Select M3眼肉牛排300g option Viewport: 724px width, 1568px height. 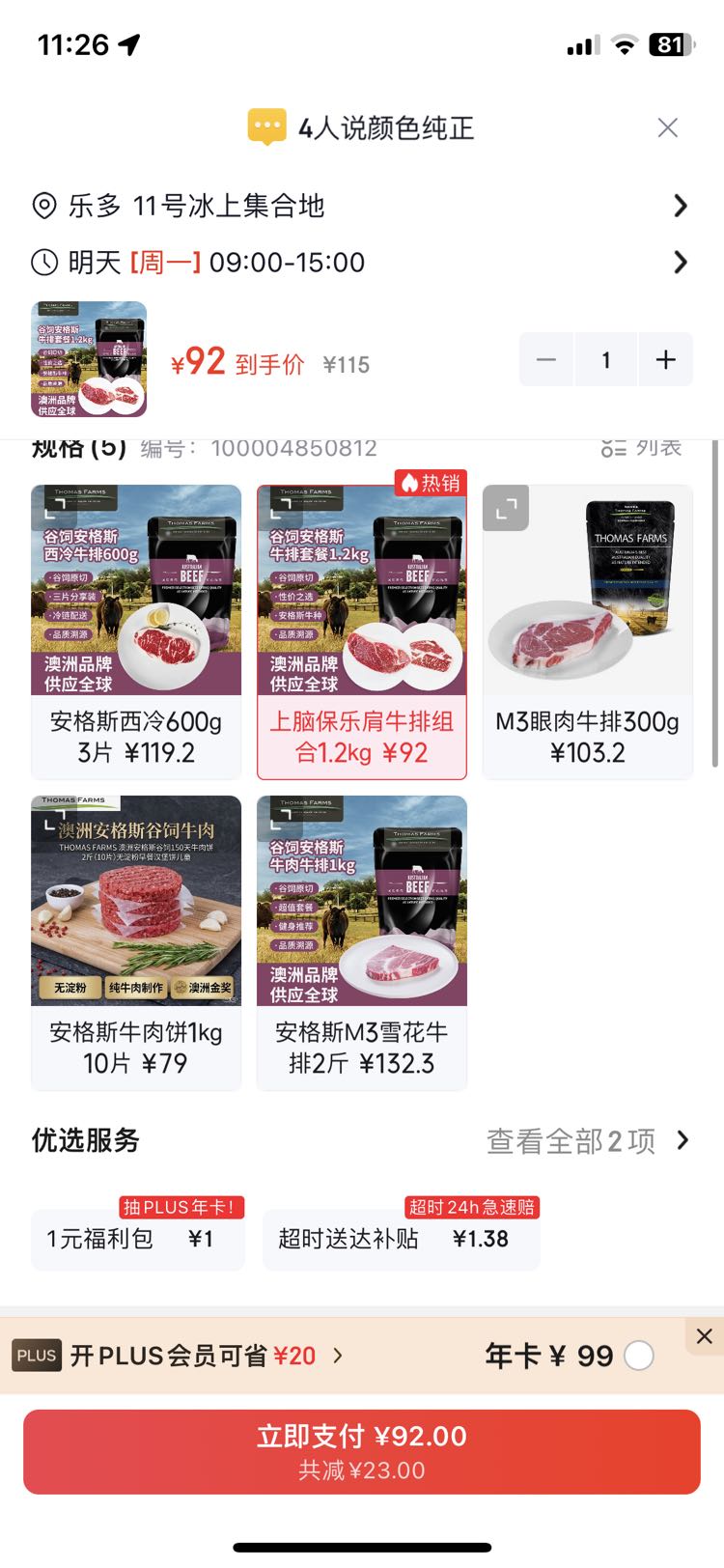pos(588,632)
